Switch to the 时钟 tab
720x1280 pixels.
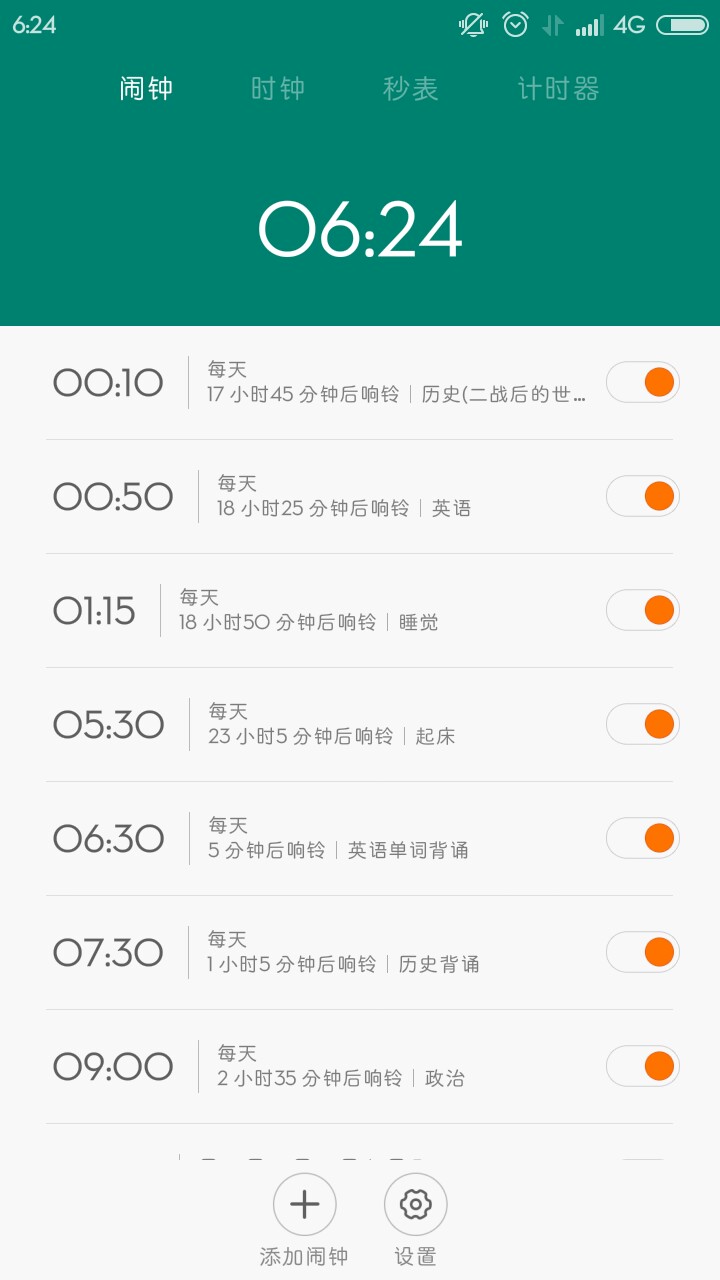(278, 89)
